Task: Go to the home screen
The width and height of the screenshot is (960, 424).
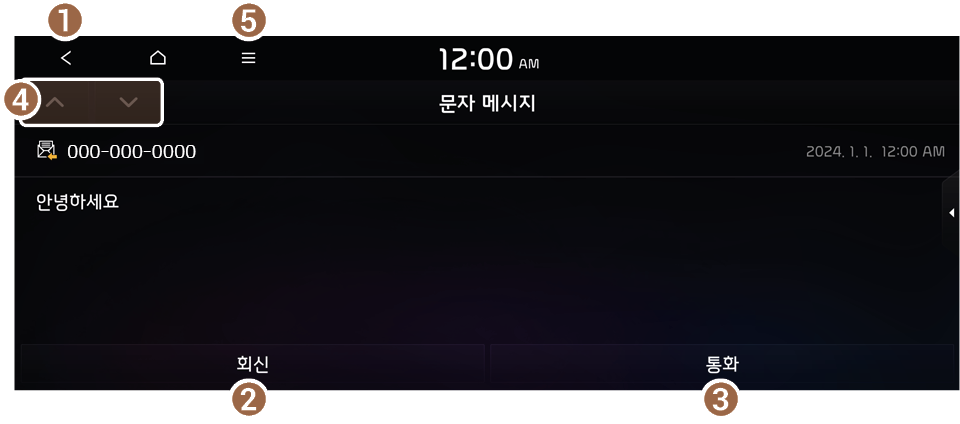Action: 157,58
